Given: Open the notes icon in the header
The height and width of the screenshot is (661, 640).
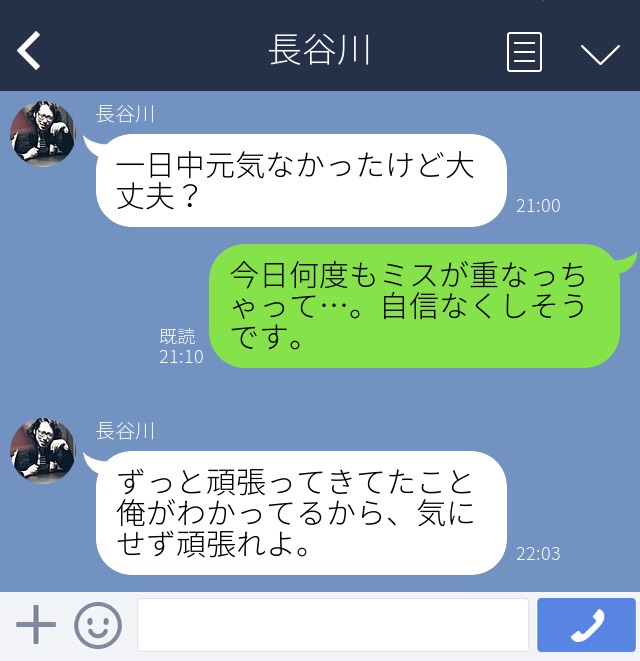Looking at the screenshot, I should click(x=524, y=52).
